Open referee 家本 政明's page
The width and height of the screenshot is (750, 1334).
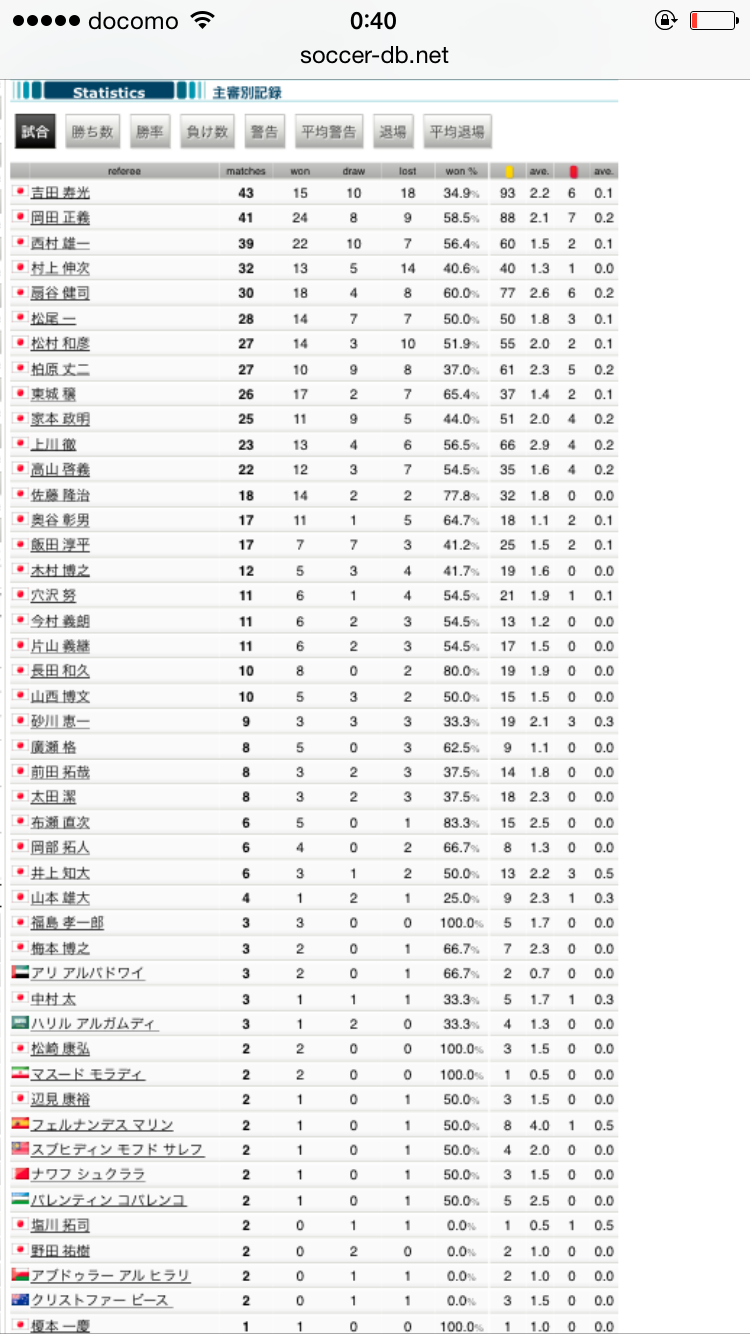tap(60, 419)
